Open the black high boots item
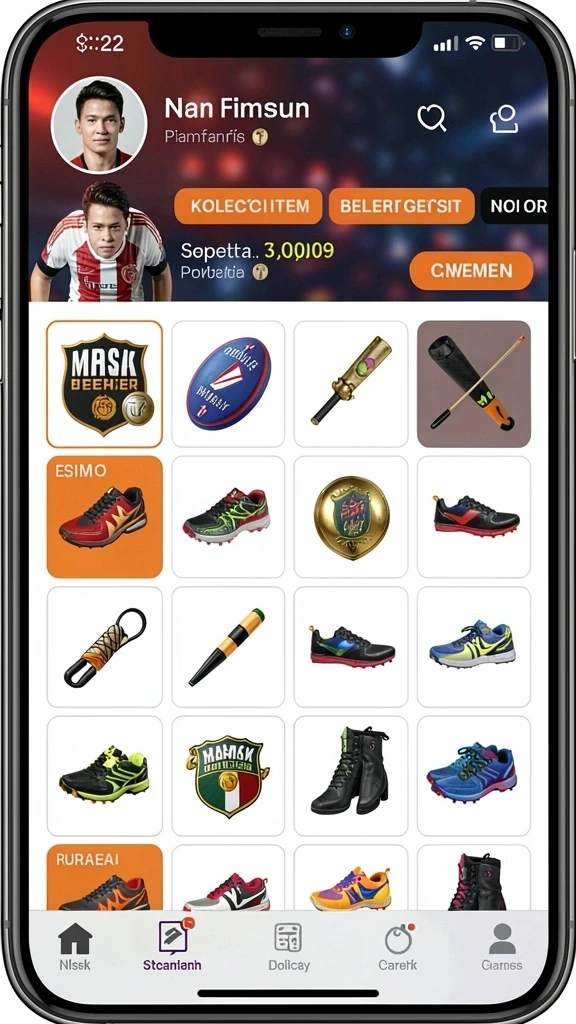The width and height of the screenshot is (576, 1024). [351, 776]
